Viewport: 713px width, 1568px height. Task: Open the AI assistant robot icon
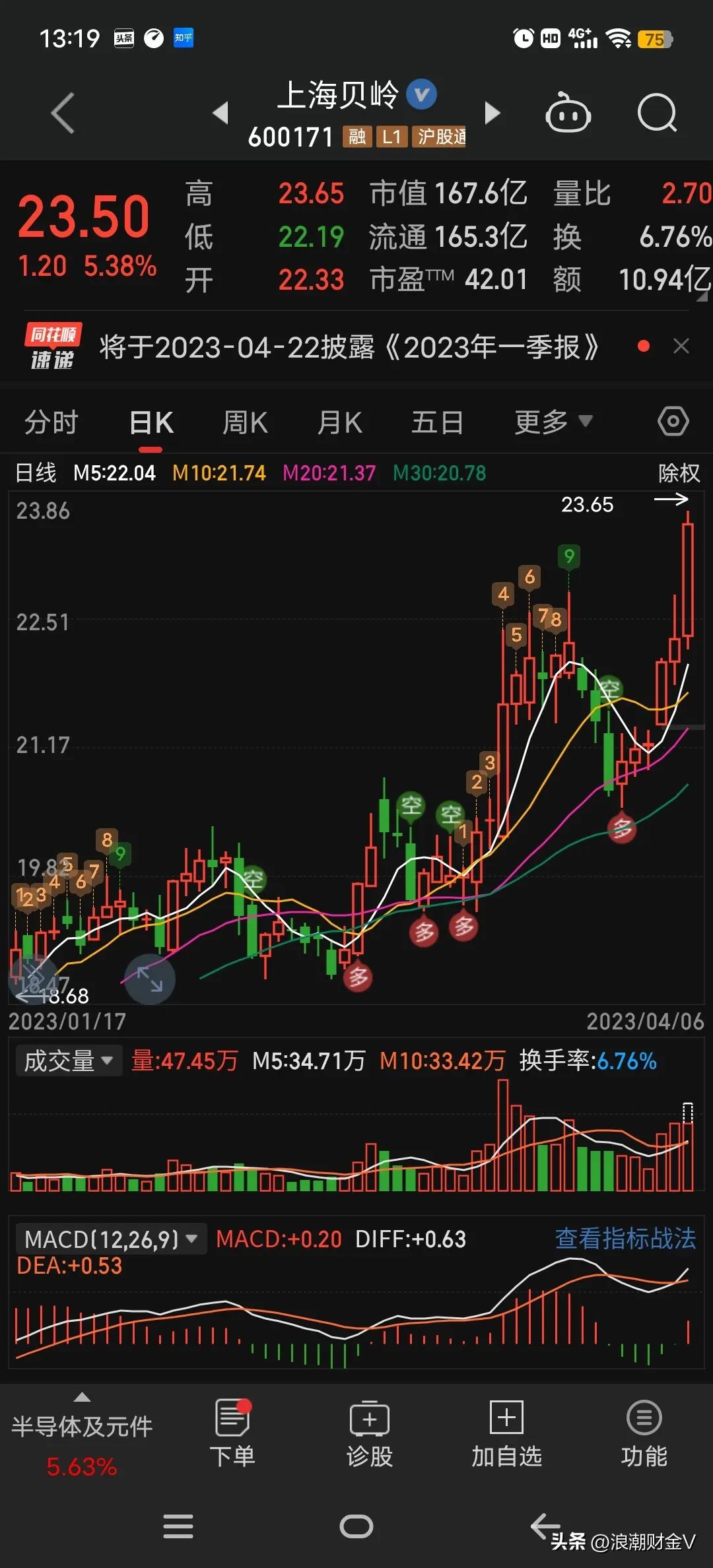(568, 114)
